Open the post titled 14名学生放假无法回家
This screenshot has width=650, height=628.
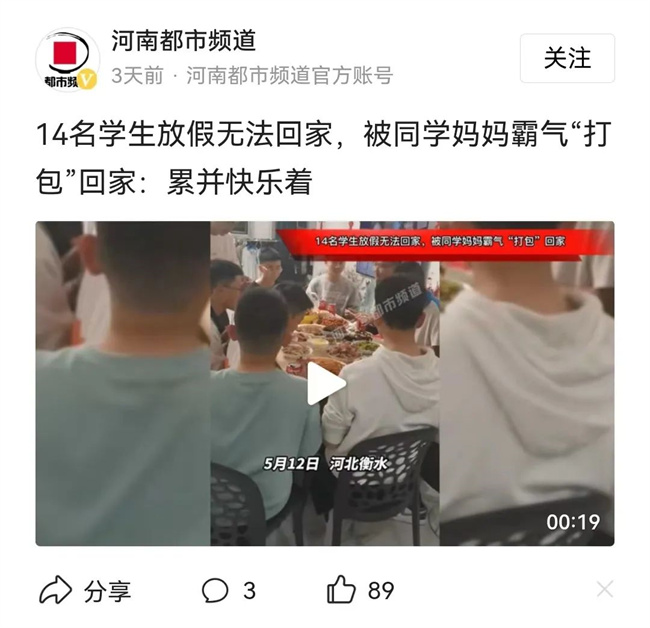coord(320,158)
